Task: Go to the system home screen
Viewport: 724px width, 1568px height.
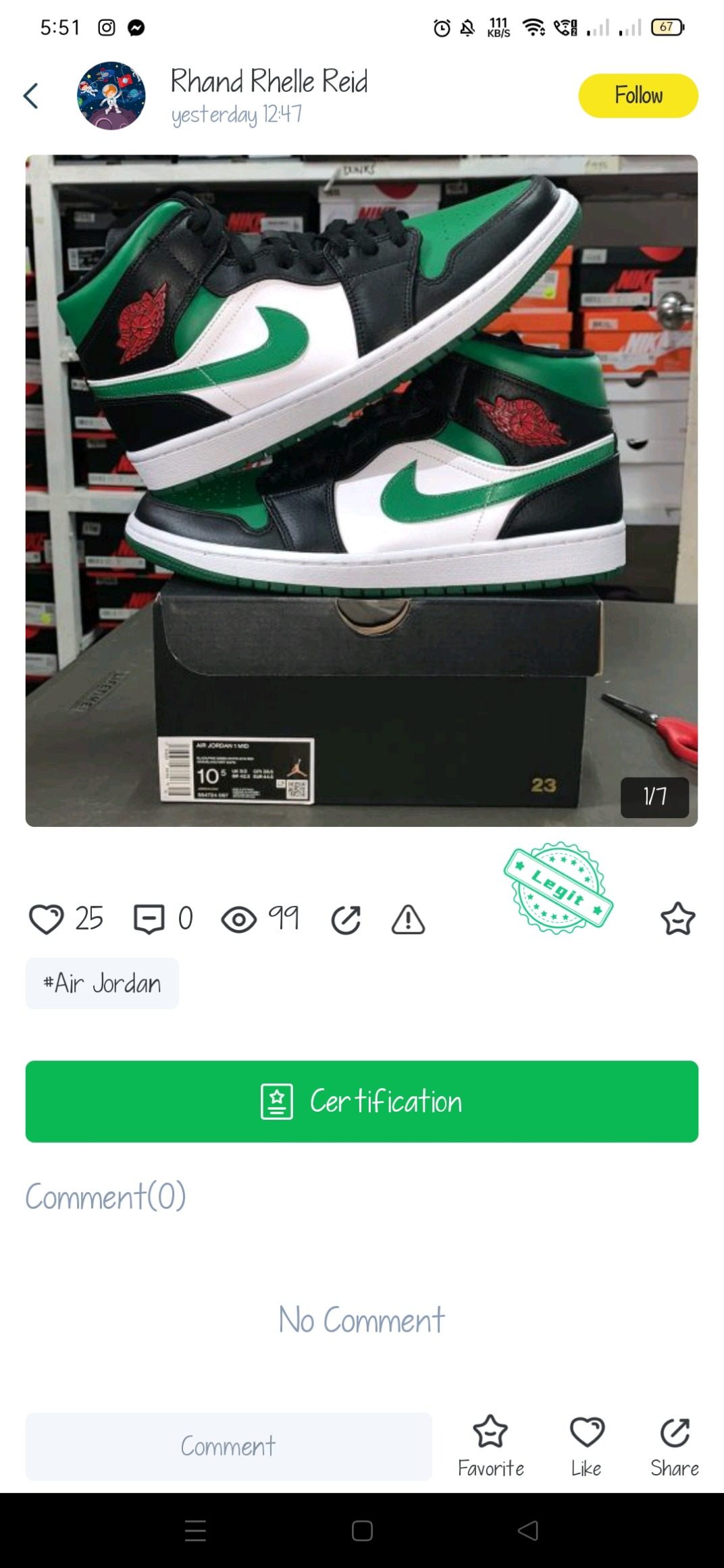Action: tap(362, 1531)
